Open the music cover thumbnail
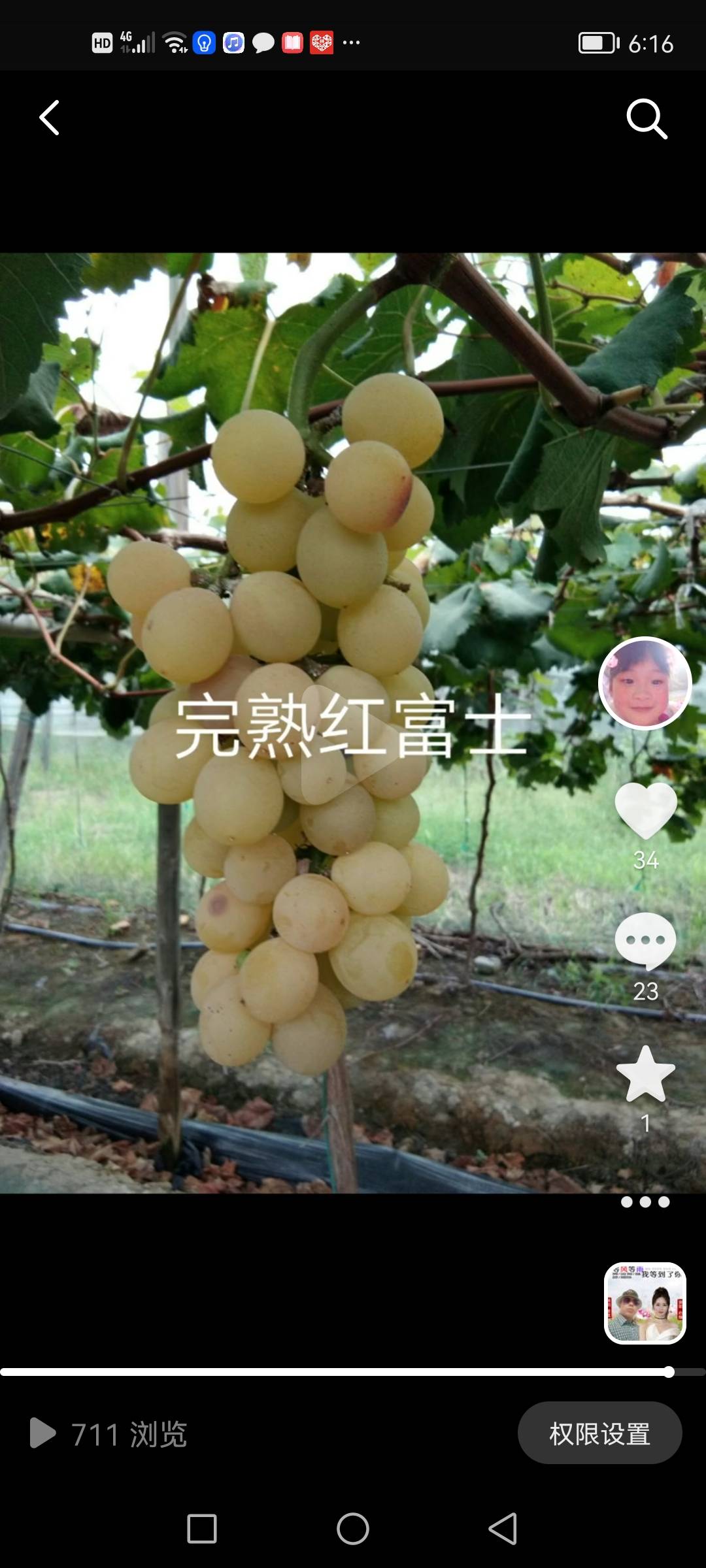 (645, 1303)
